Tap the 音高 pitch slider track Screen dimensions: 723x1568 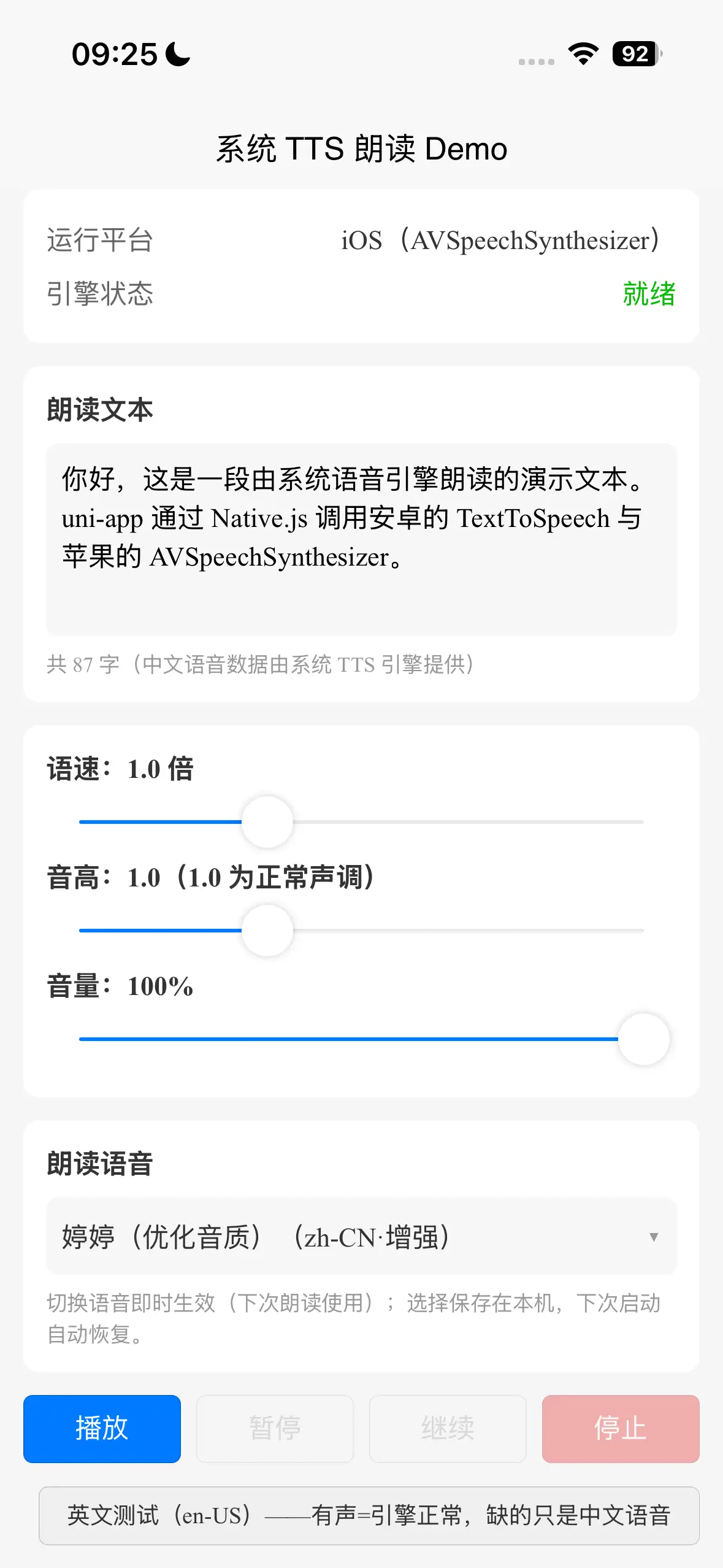tap(361, 930)
